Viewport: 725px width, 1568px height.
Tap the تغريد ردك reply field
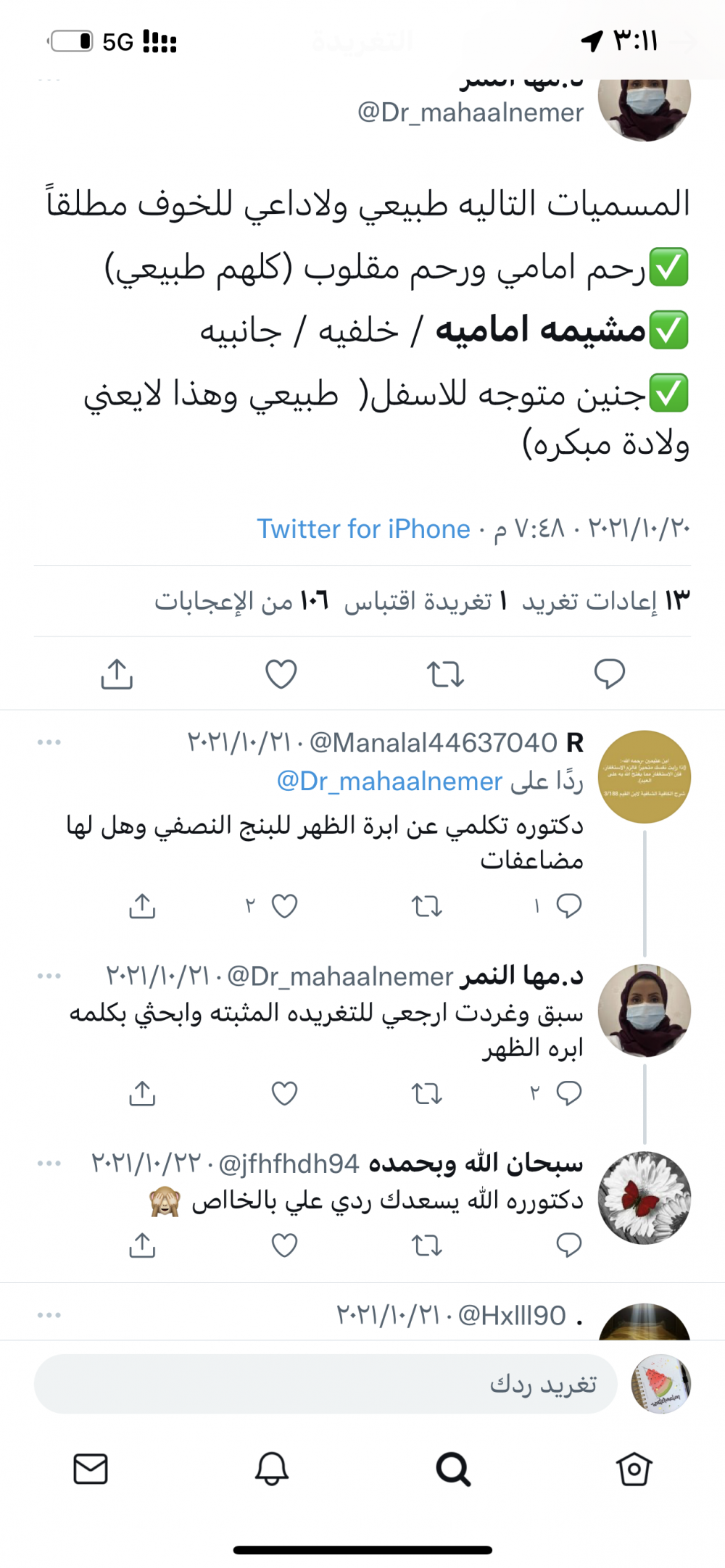click(x=326, y=1384)
